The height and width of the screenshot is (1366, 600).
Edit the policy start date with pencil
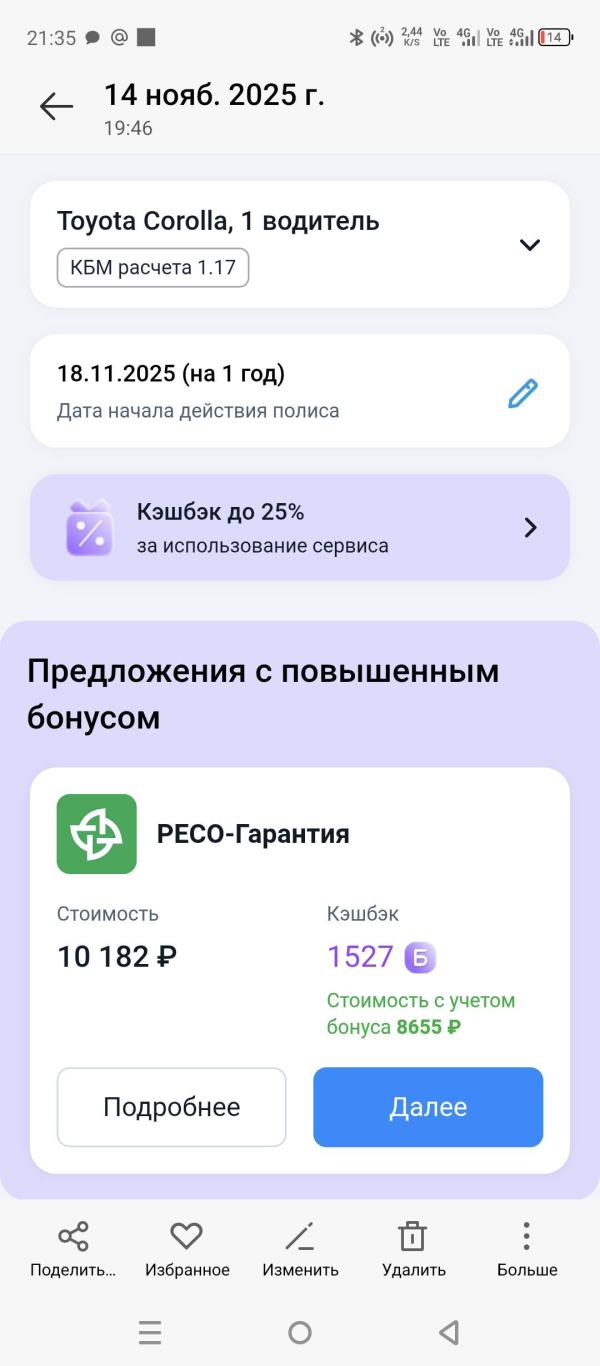(x=523, y=393)
